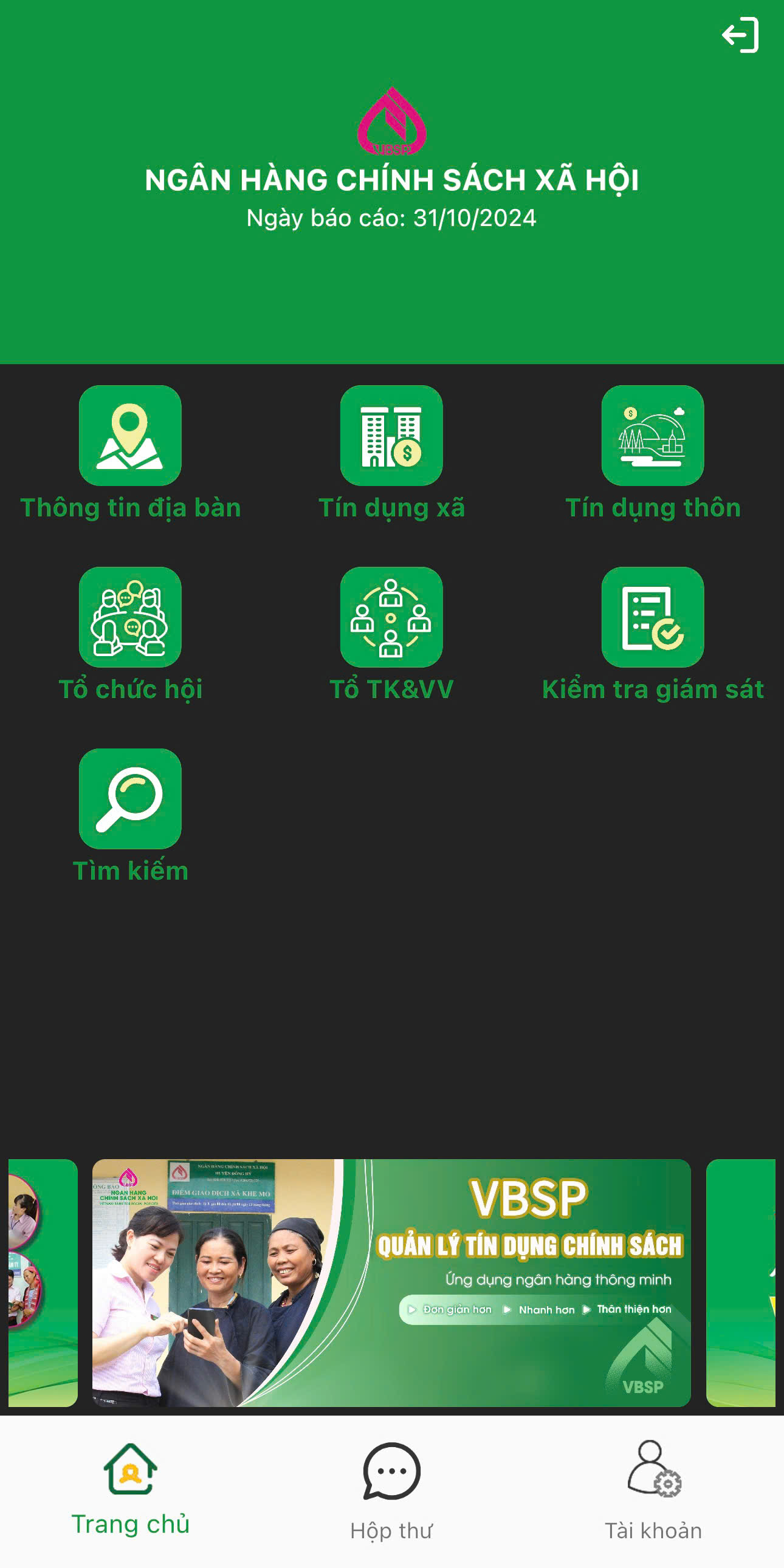Image resolution: width=784 pixels, height=1568 pixels.
Task: Switch to the Hộp thư tab
Action: click(x=391, y=1490)
